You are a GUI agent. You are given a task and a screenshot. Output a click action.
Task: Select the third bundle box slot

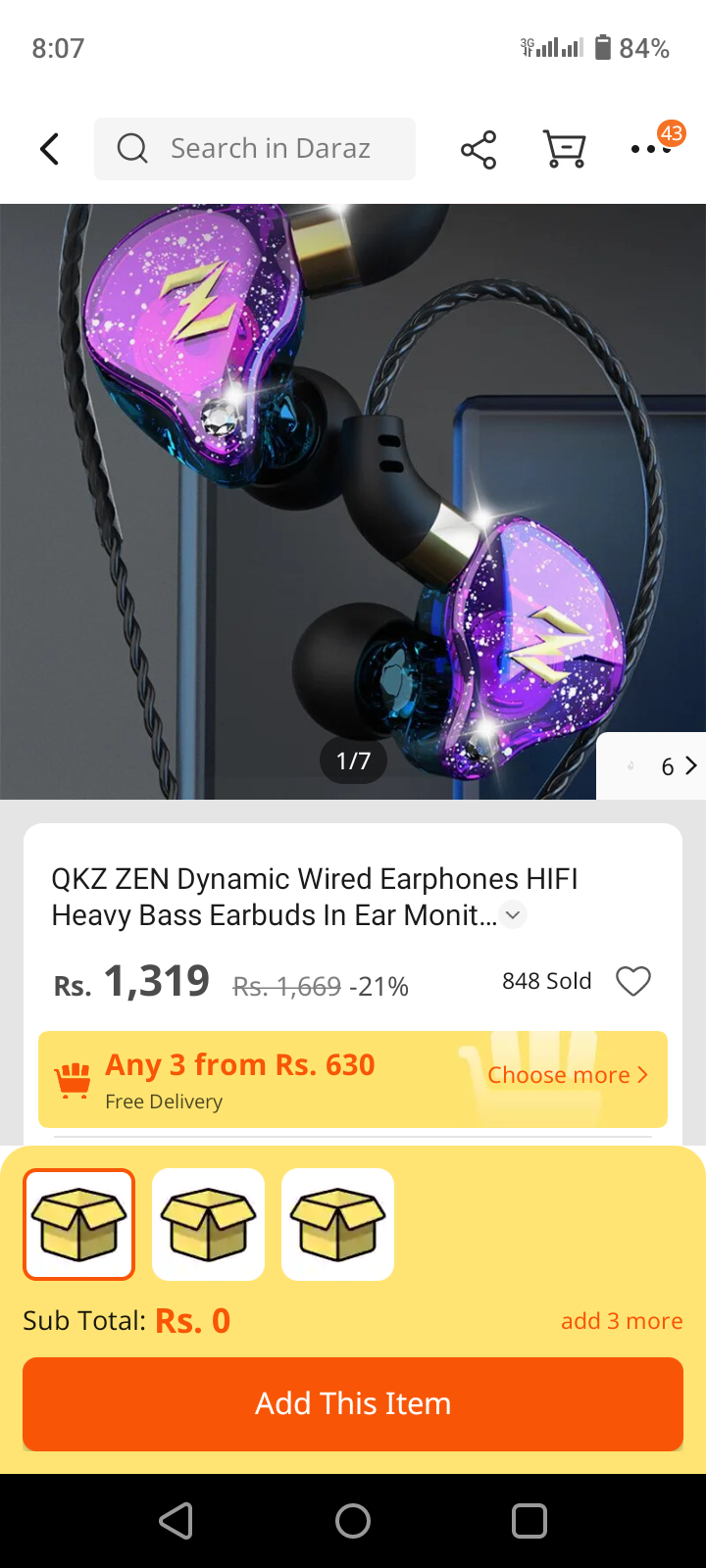[x=337, y=1224]
